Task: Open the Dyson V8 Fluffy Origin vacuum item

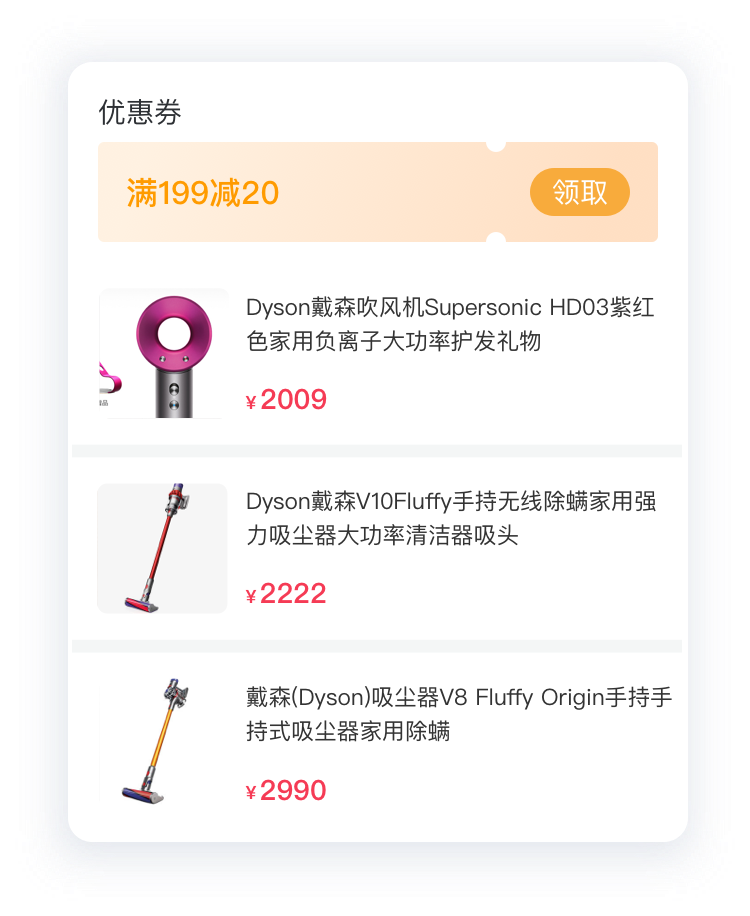Action: click(457, 714)
